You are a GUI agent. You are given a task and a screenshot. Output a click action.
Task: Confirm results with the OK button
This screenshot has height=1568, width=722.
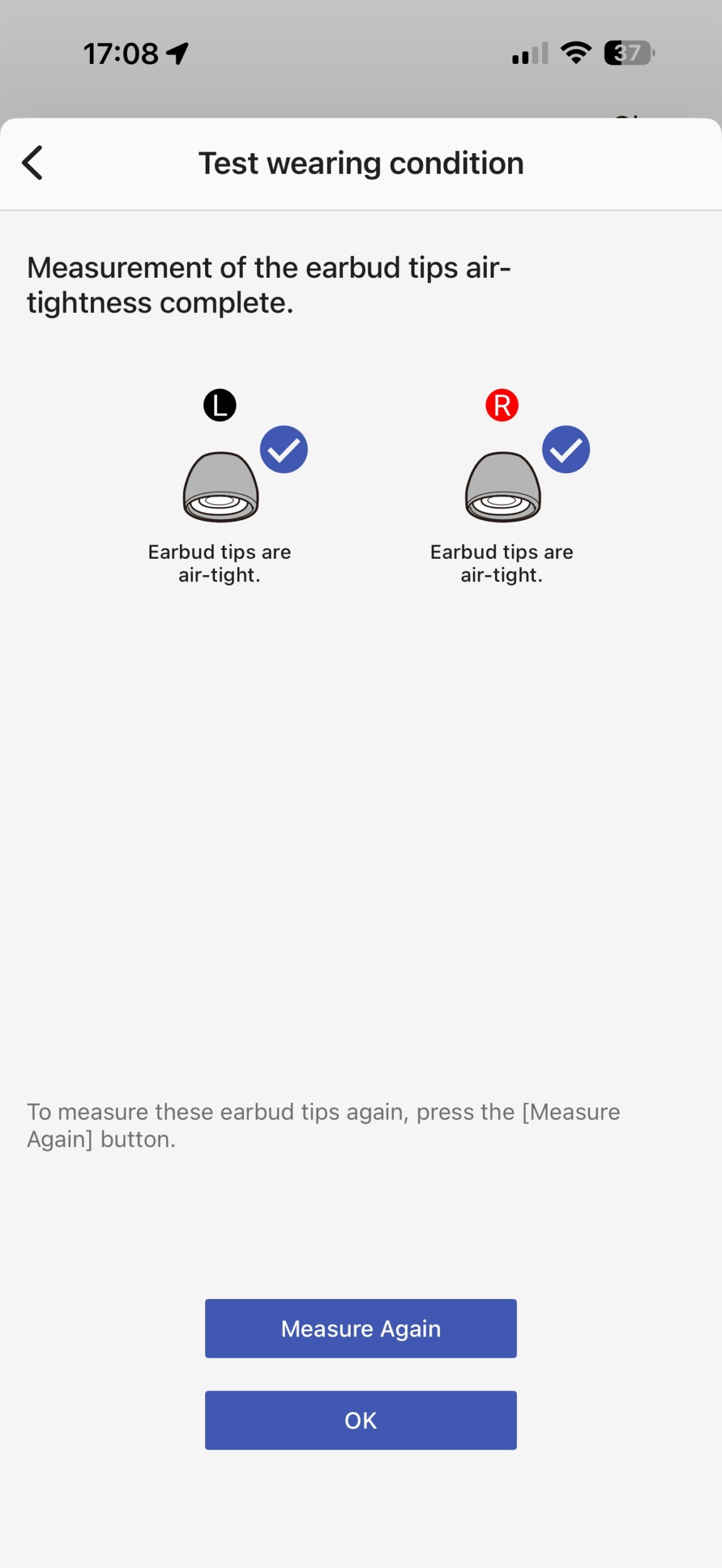click(x=361, y=1421)
